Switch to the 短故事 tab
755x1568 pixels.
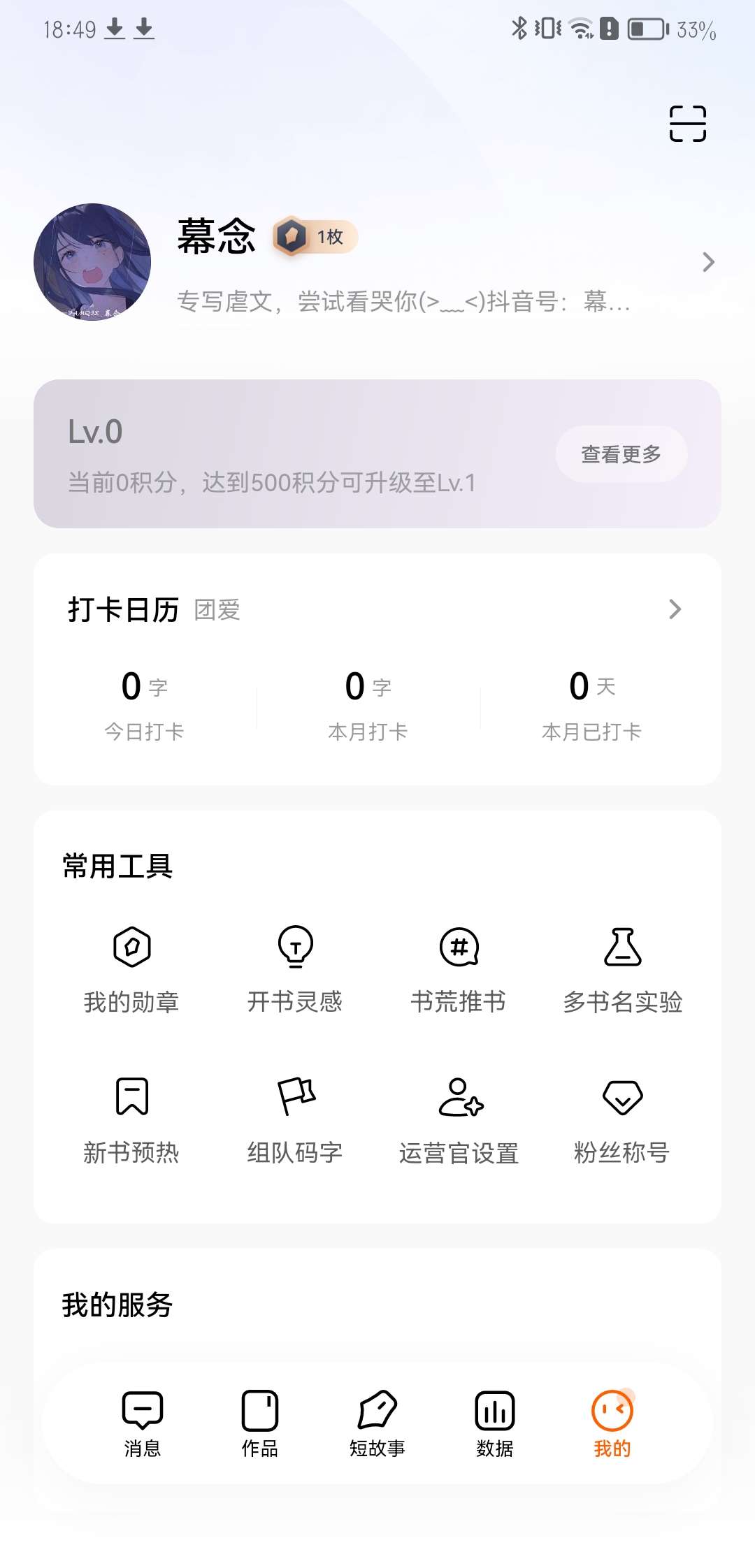pos(377,1423)
